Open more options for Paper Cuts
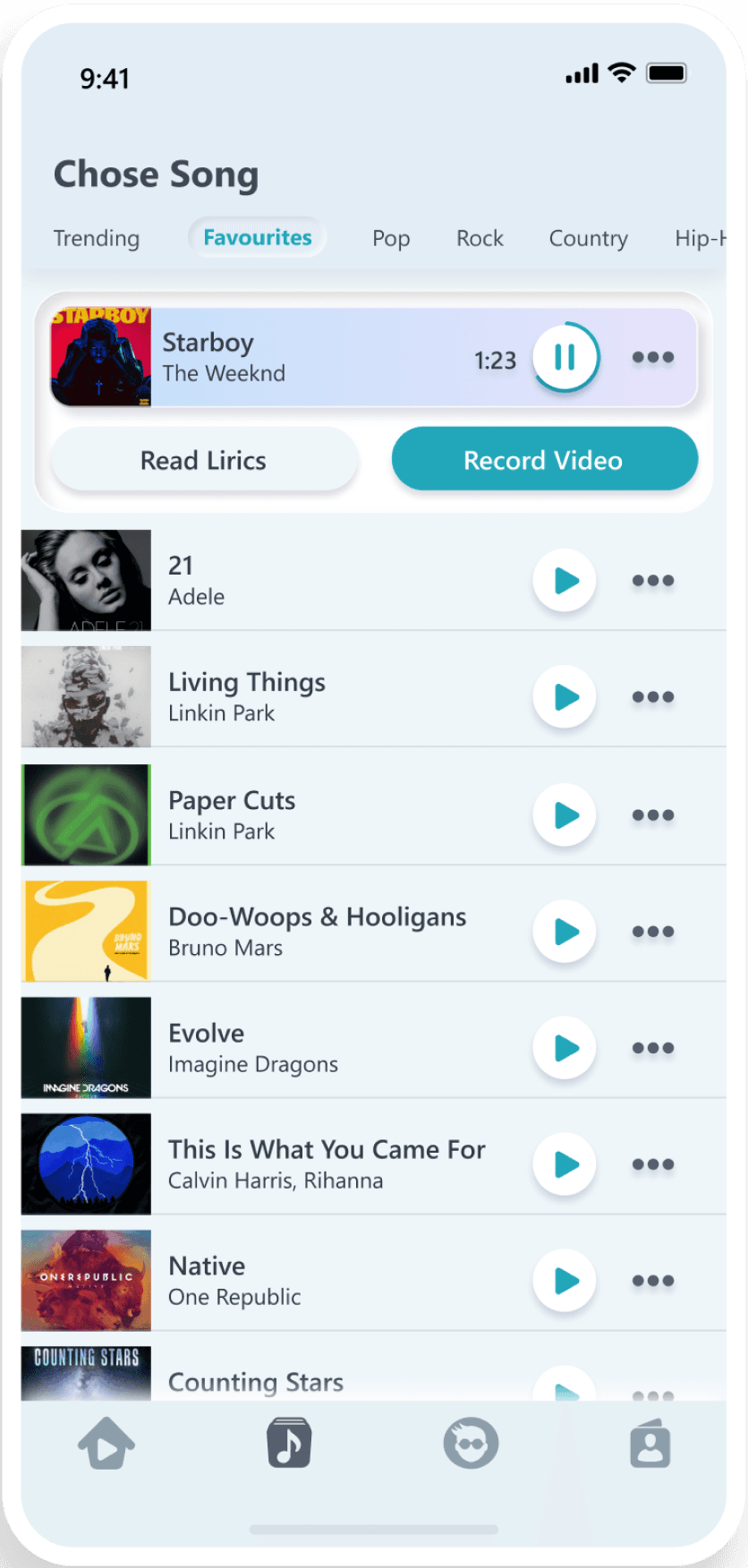Screen dimensions: 748x1568 click(x=652, y=815)
